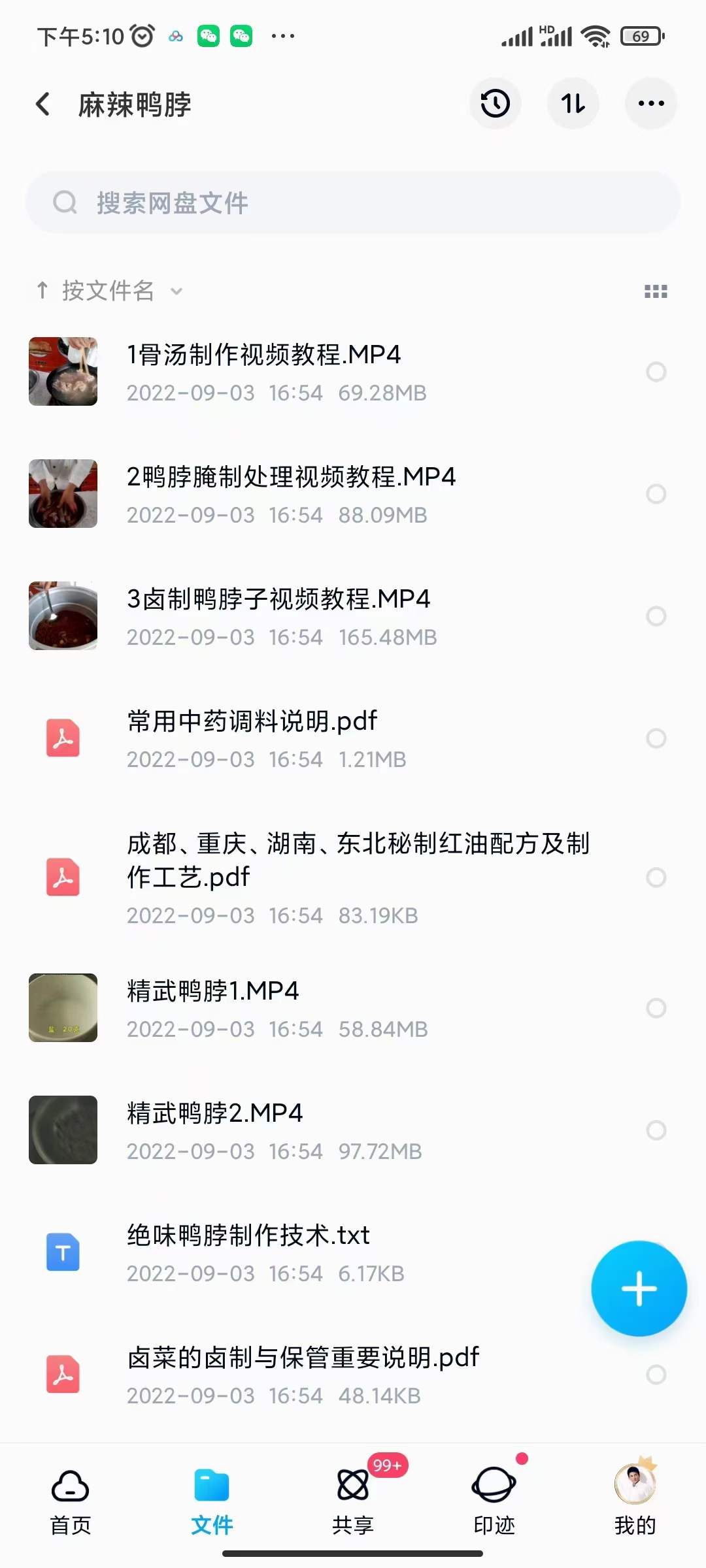Image resolution: width=706 pixels, height=1568 pixels.
Task: Open the blue plus upload button
Action: point(639,1288)
